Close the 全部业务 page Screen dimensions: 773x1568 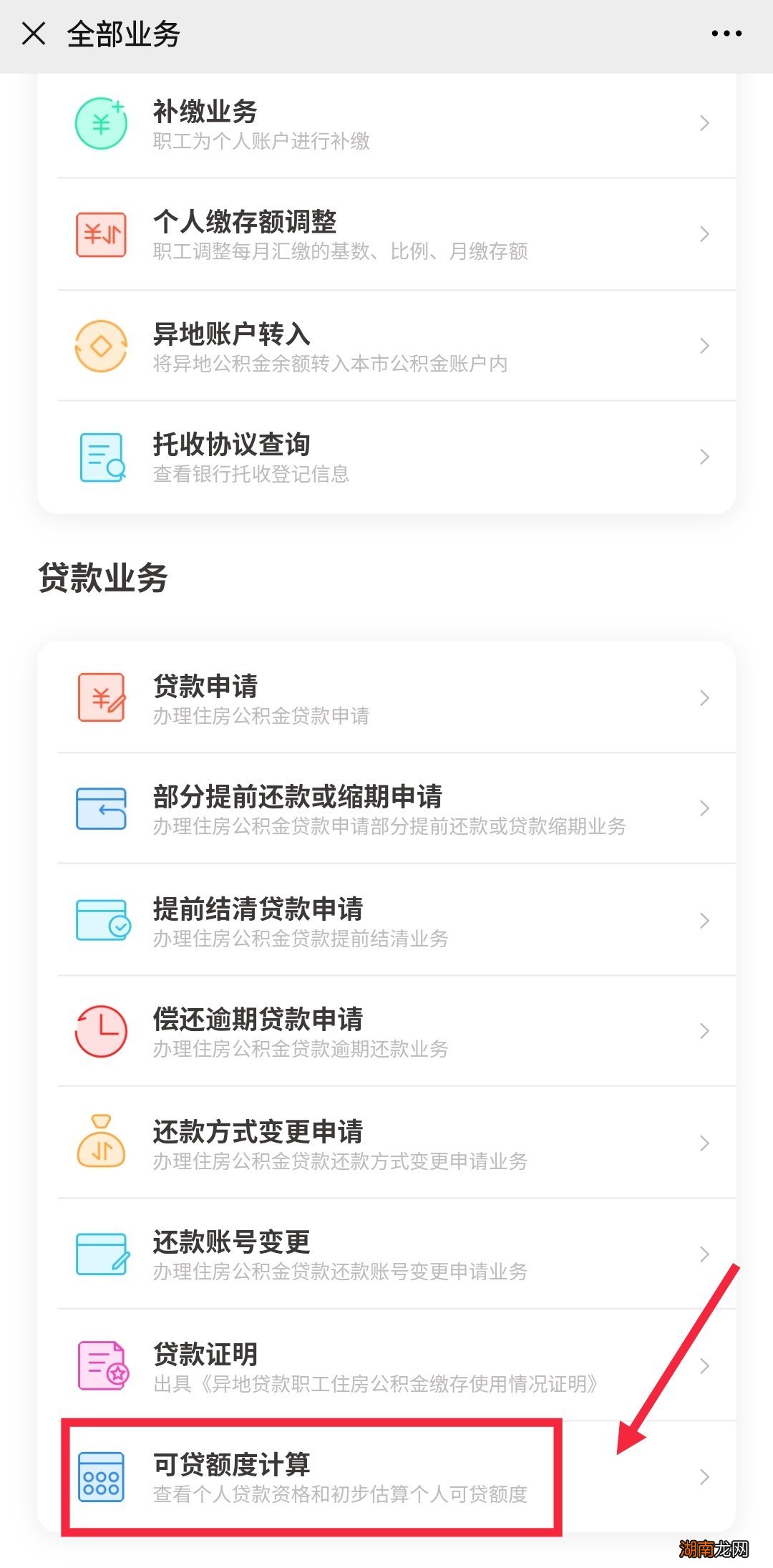32,33
